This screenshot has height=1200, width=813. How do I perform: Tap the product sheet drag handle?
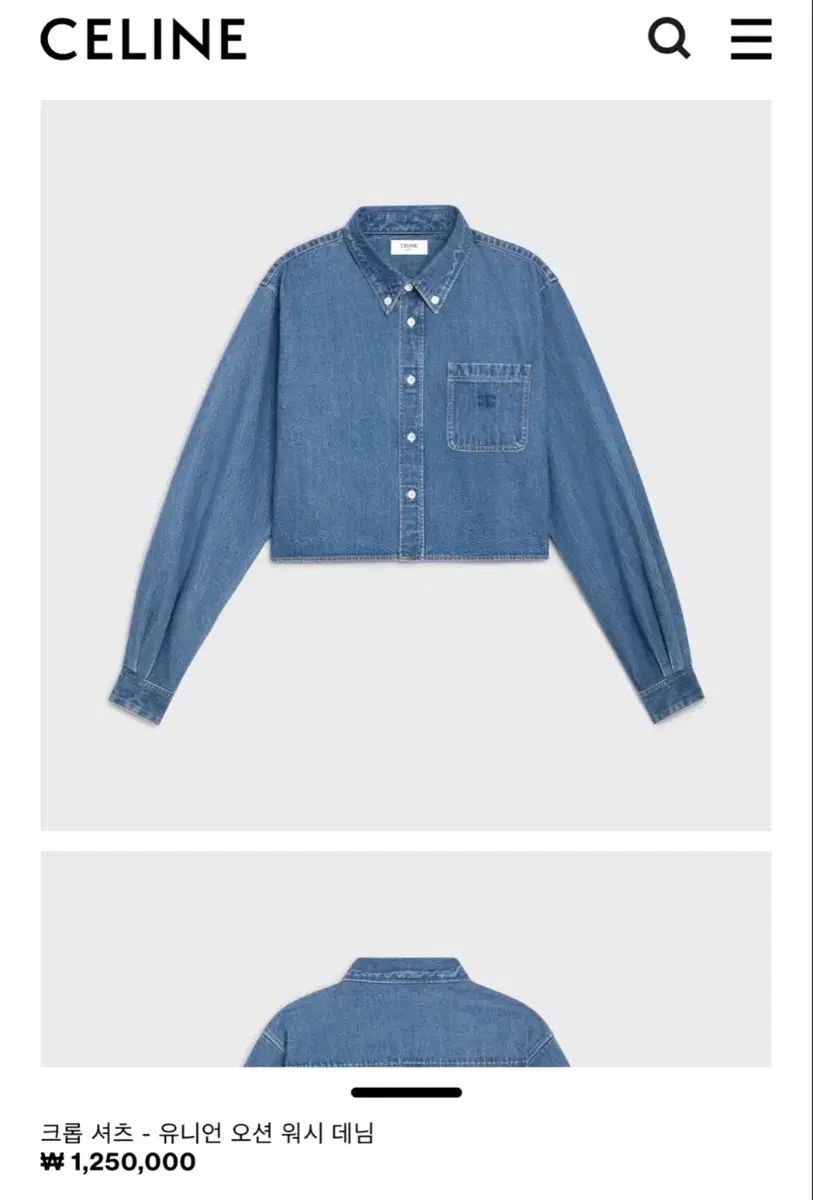point(406,1093)
